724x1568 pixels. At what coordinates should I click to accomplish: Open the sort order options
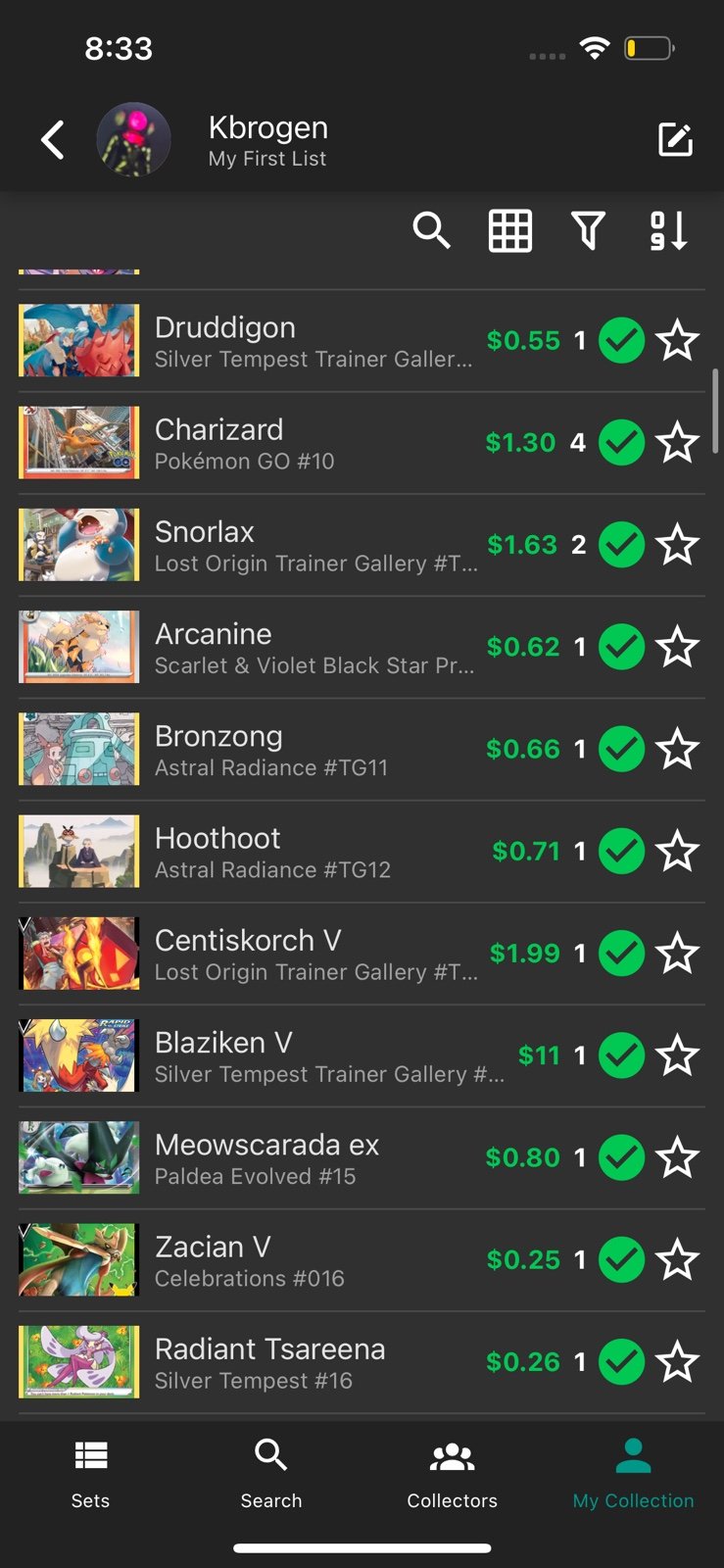pyautogui.click(x=668, y=231)
